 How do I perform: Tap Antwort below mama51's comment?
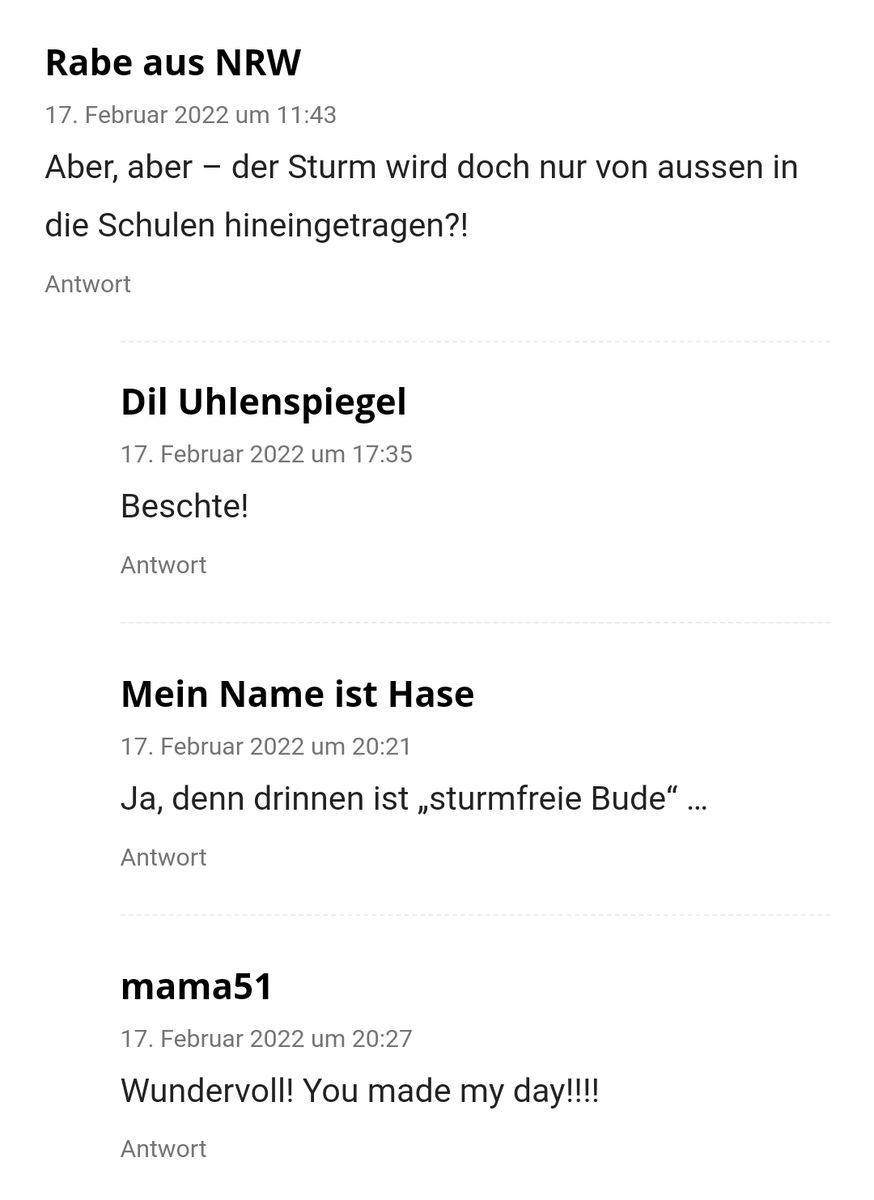163,1149
